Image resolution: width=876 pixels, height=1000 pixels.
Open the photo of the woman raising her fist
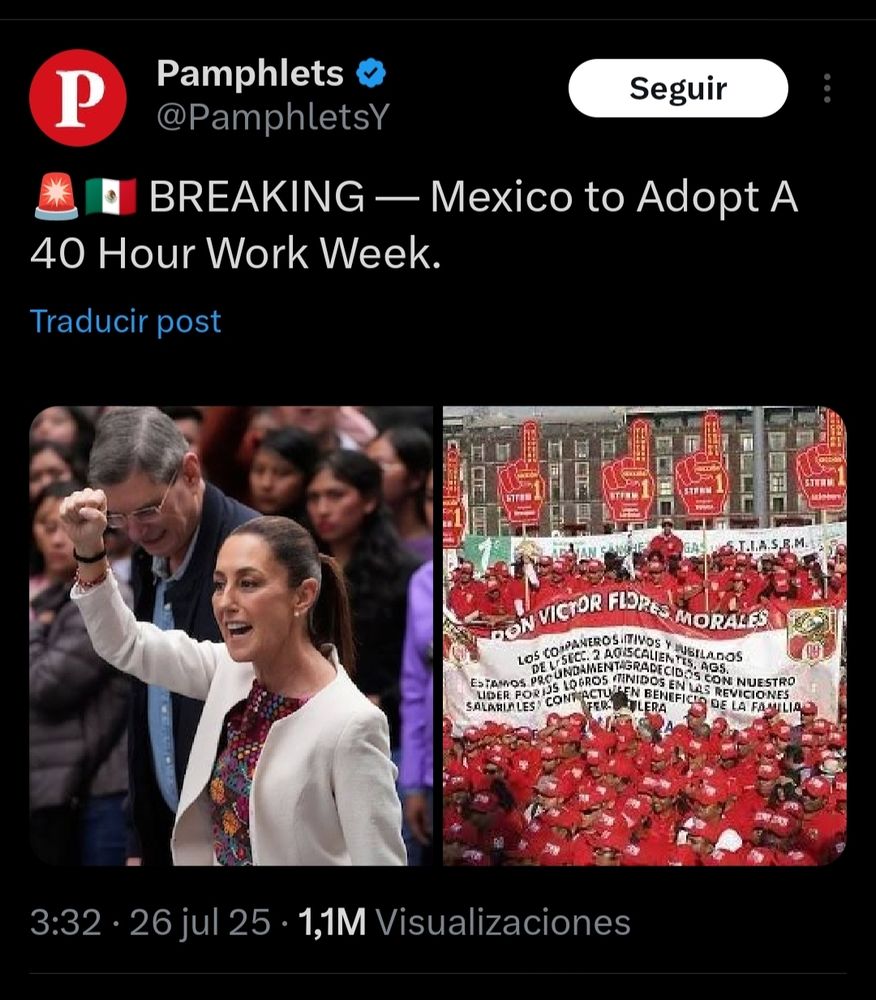pos(231,636)
